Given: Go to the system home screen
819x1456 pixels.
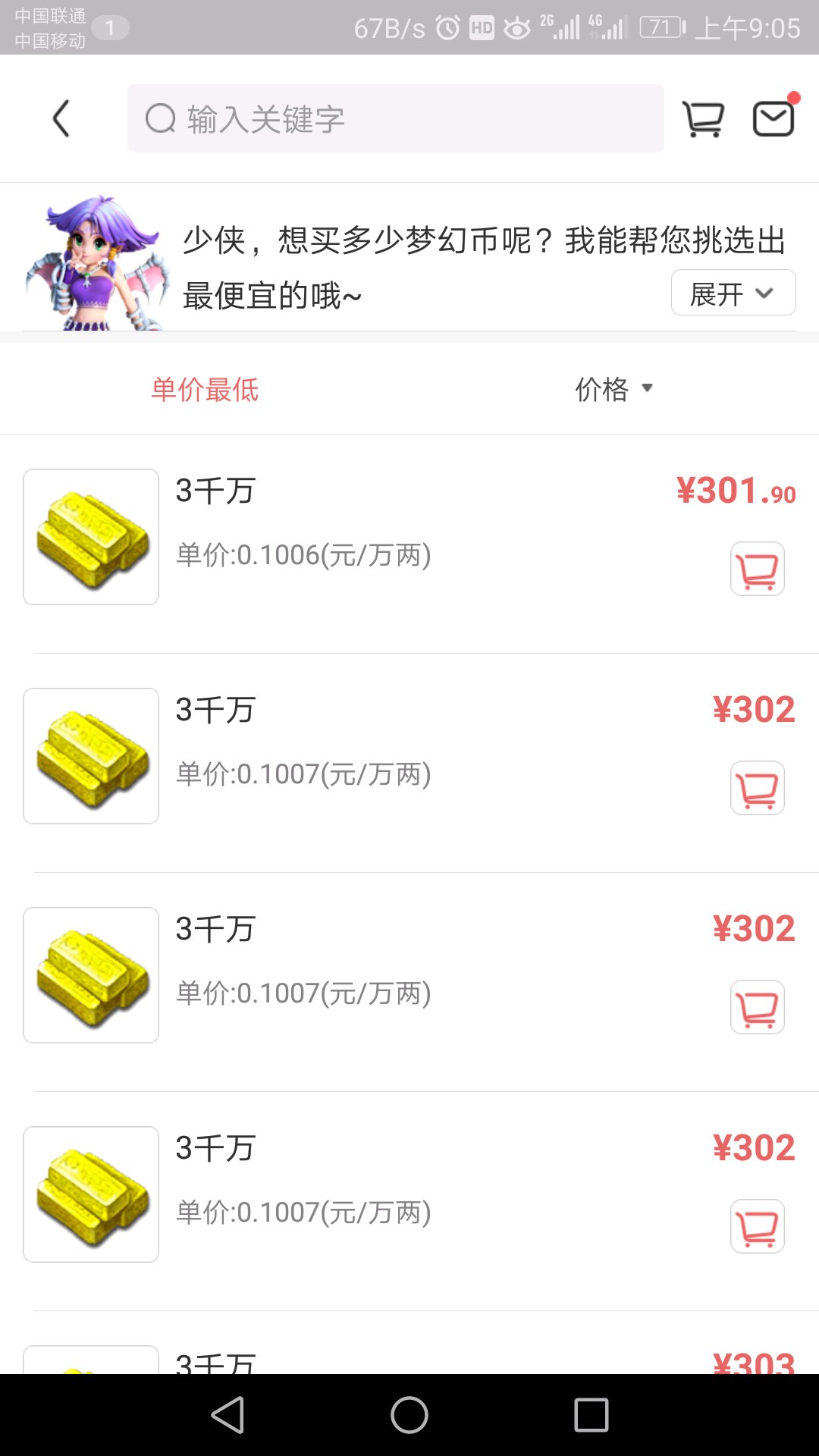Looking at the screenshot, I should coord(409,1415).
